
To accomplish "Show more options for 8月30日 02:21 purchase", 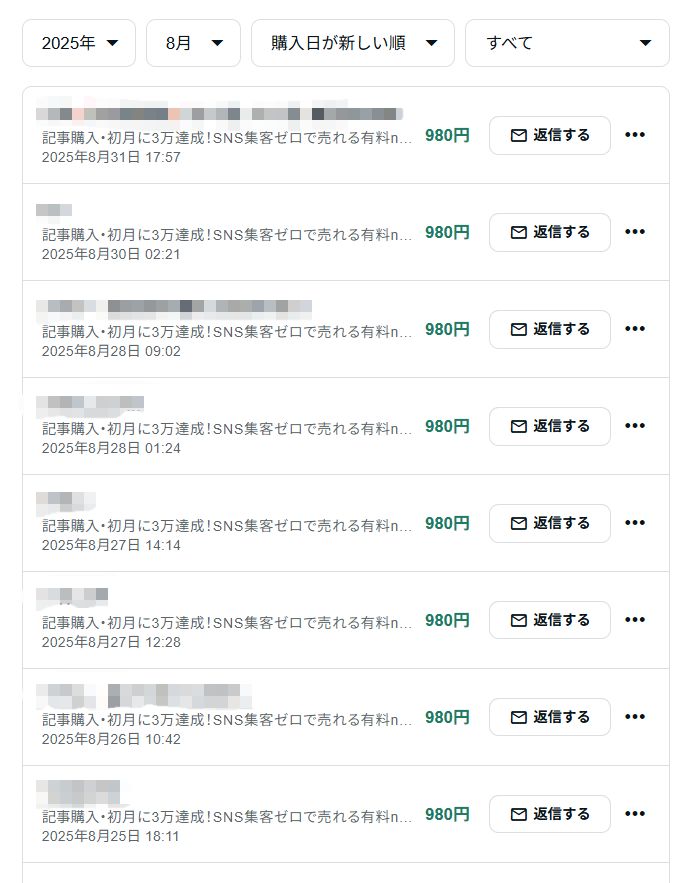I will pos(635,232).
